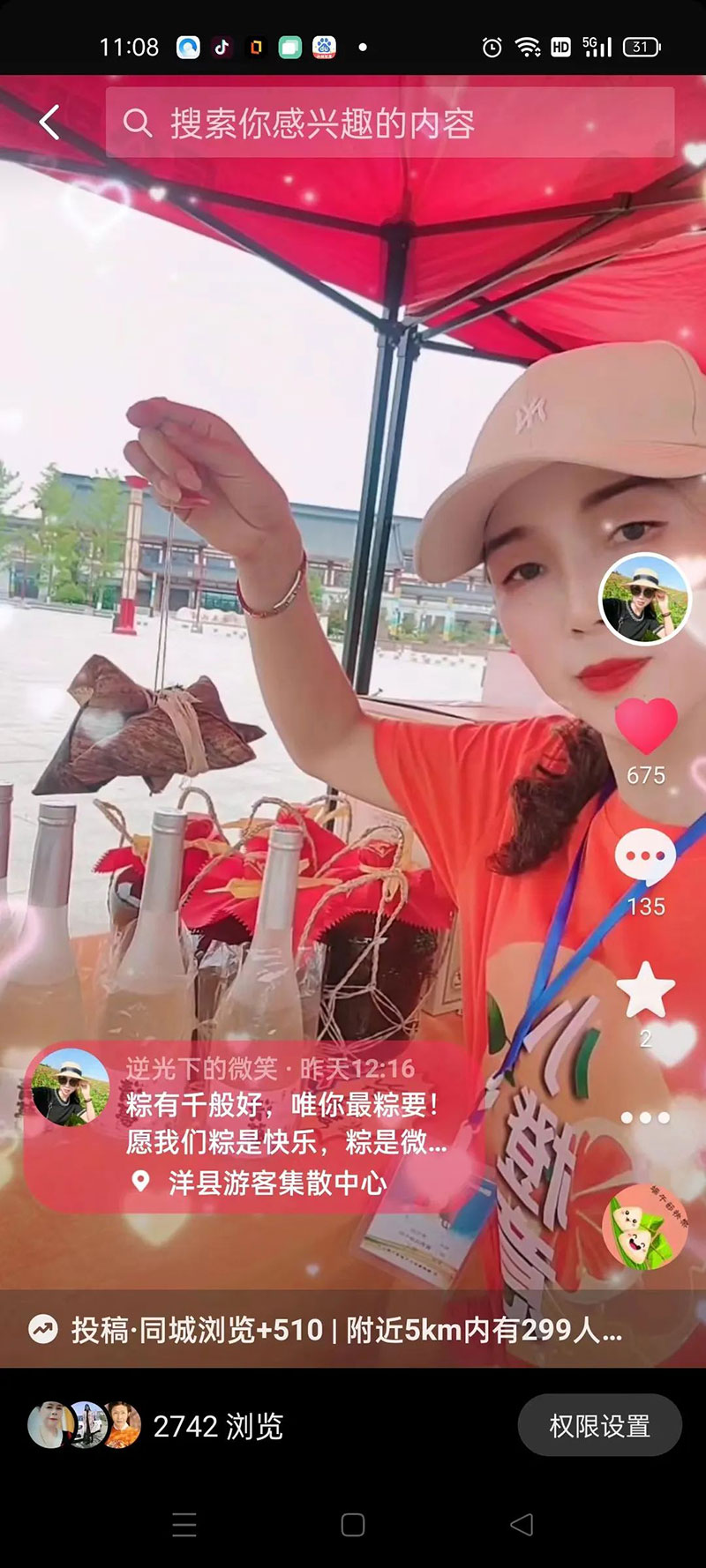Open system recent apps menu
Screen dimensions: 706x1568
click(x=184, y=1525)
